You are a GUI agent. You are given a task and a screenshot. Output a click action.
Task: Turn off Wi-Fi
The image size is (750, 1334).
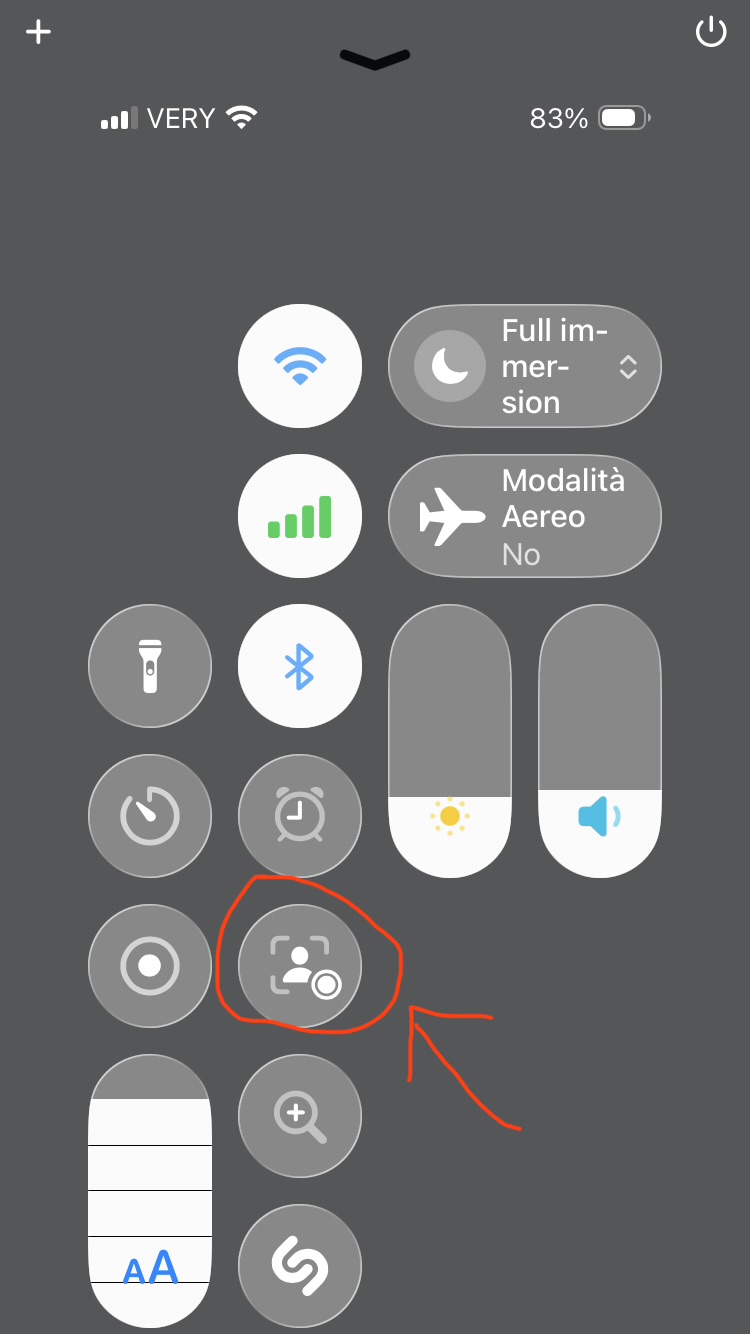pos(299,366)
